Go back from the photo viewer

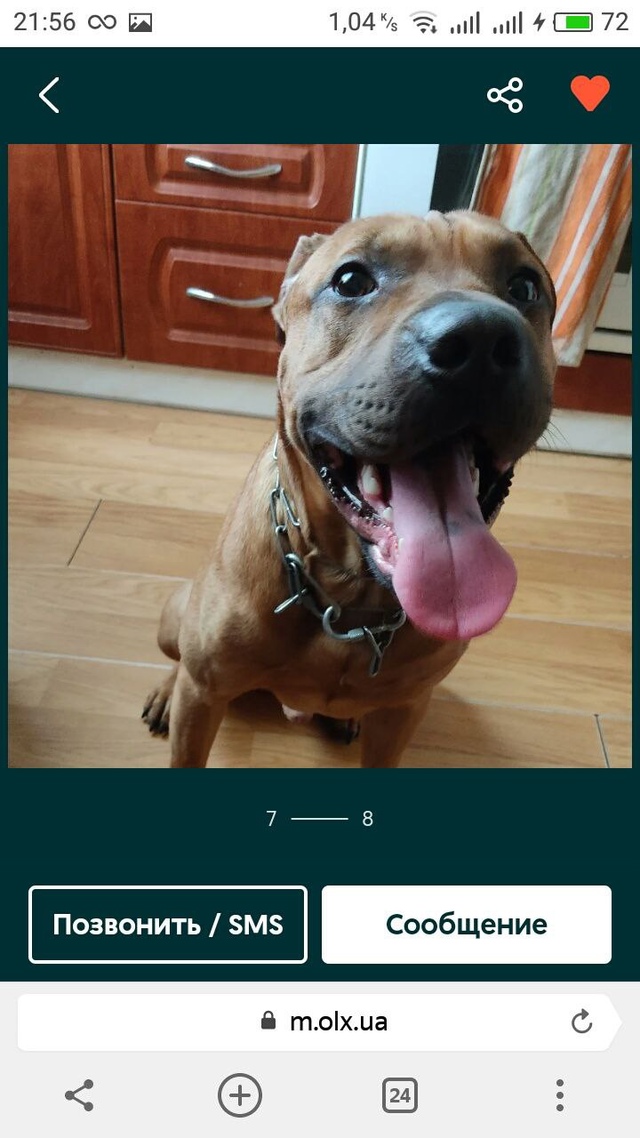(49, 95)
